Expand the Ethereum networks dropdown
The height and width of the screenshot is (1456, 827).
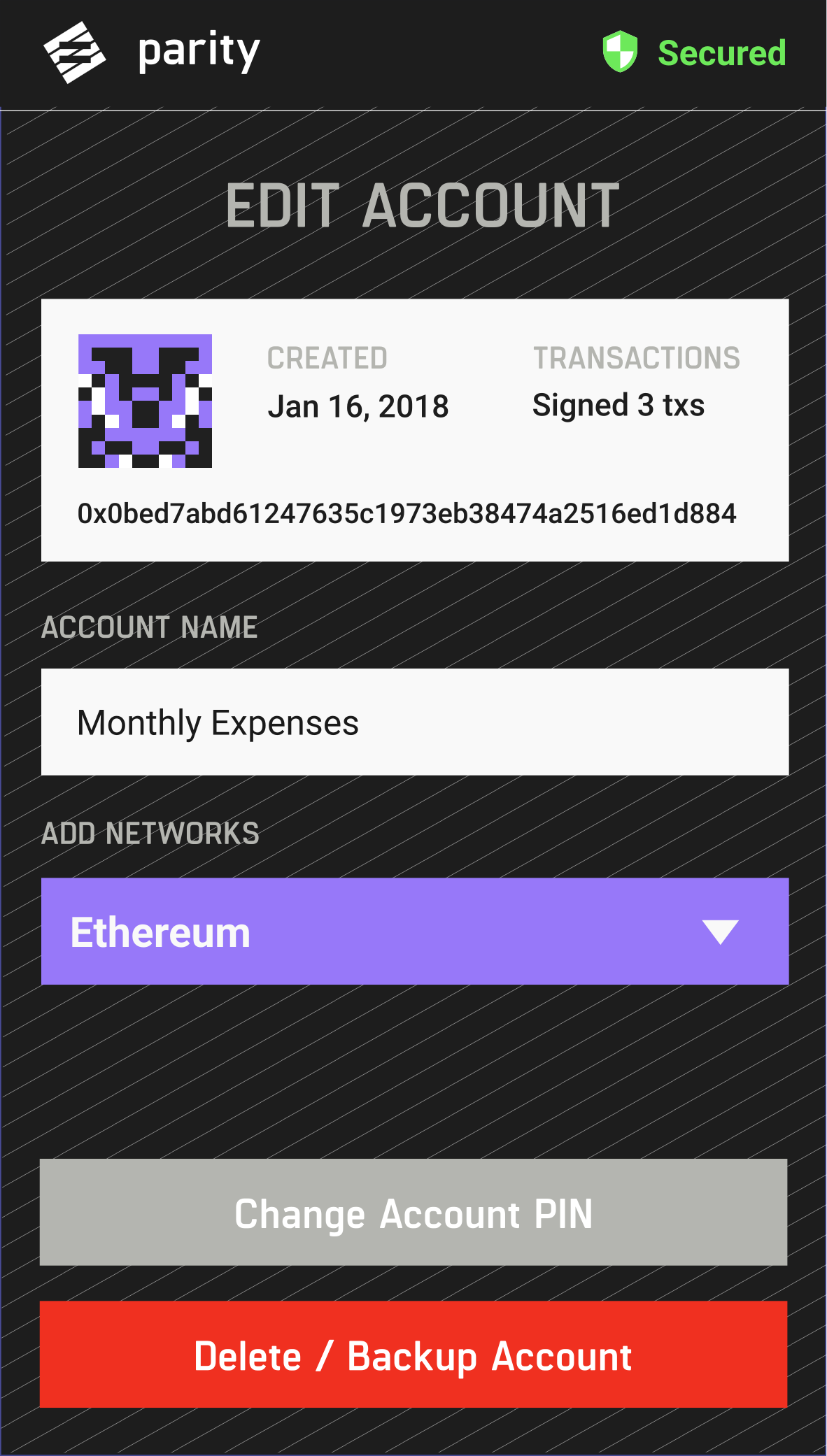[x=416, y=932]
